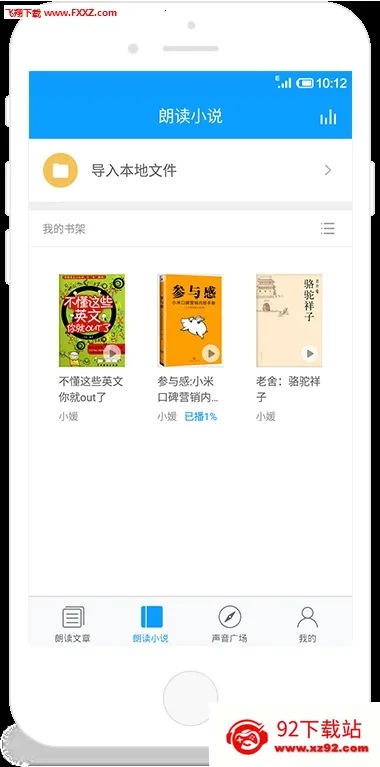Open the book 老舍：骆驼祥子
This screenshot has width=380, height=767.
[289, 320]
